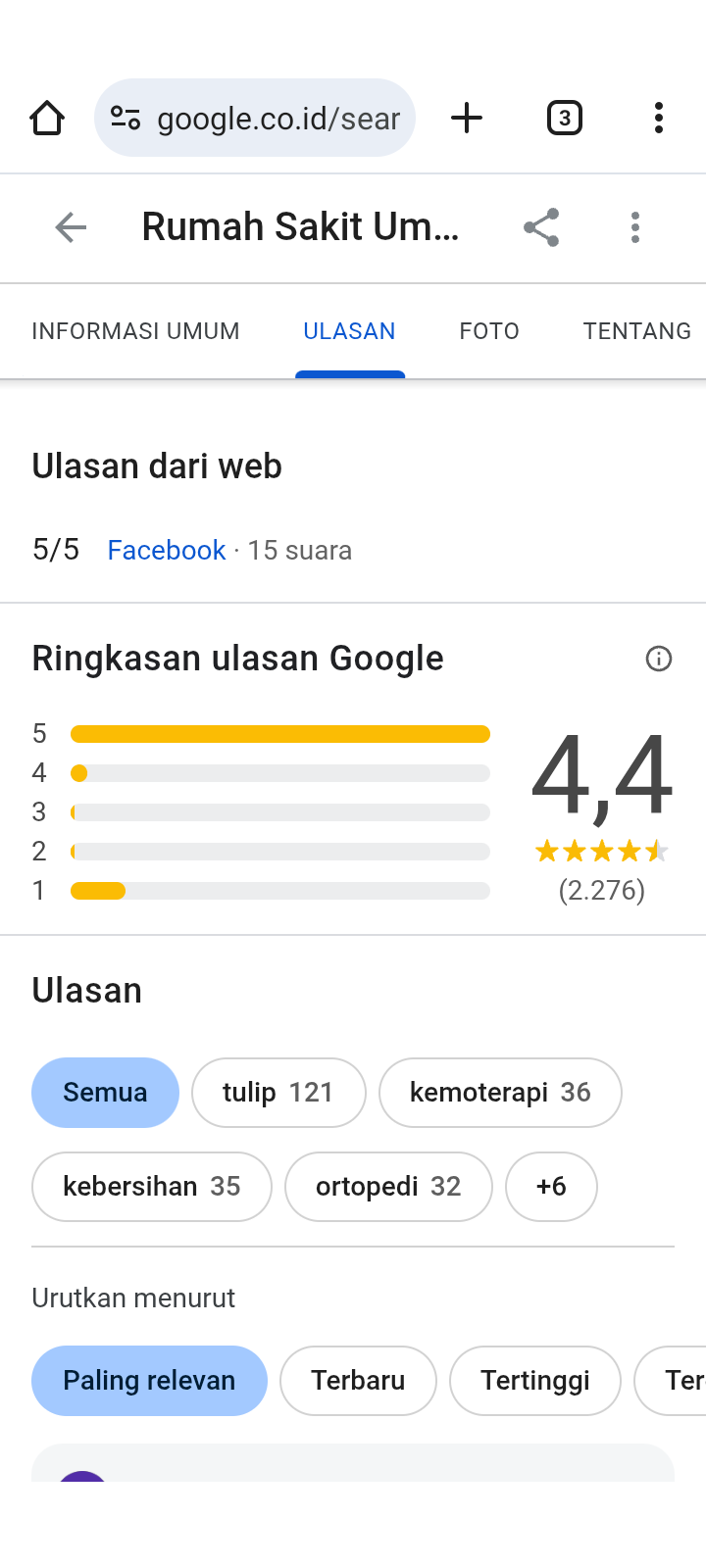The height and width of the screenshot is (1568, 706).
Task: Open the Tentang tab
Action: [636, 331]
